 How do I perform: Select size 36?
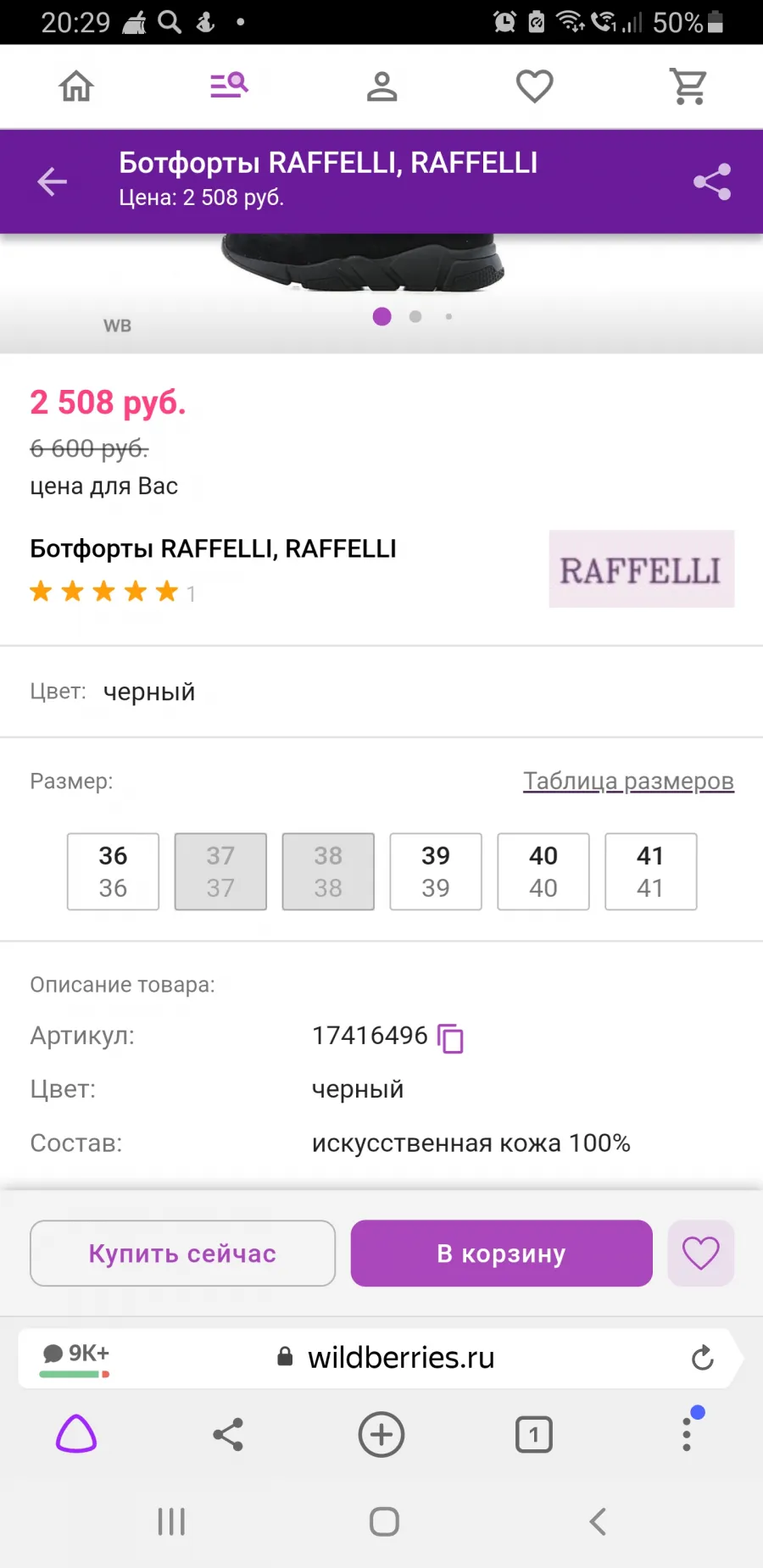pyautogui.click(x=113, y=871)
